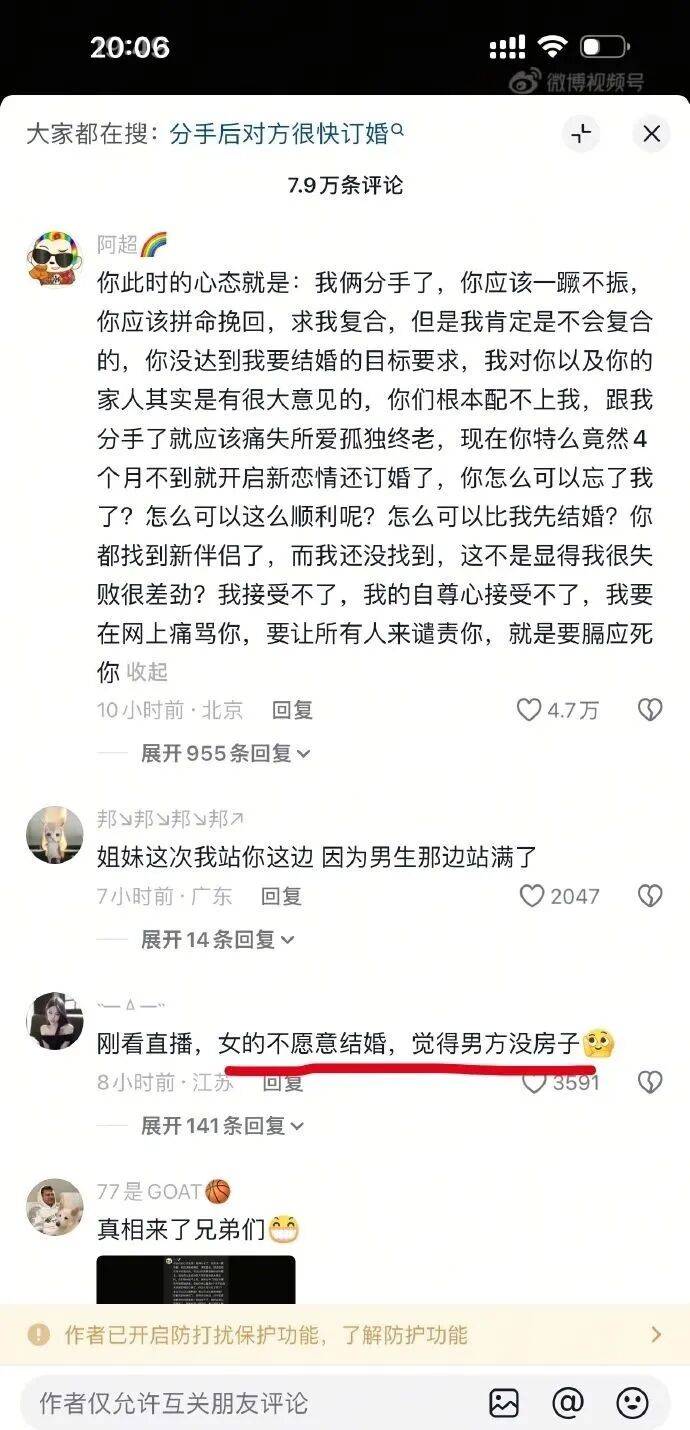Expand 955 replies under 阿超's comment

(x=226, y=753)
